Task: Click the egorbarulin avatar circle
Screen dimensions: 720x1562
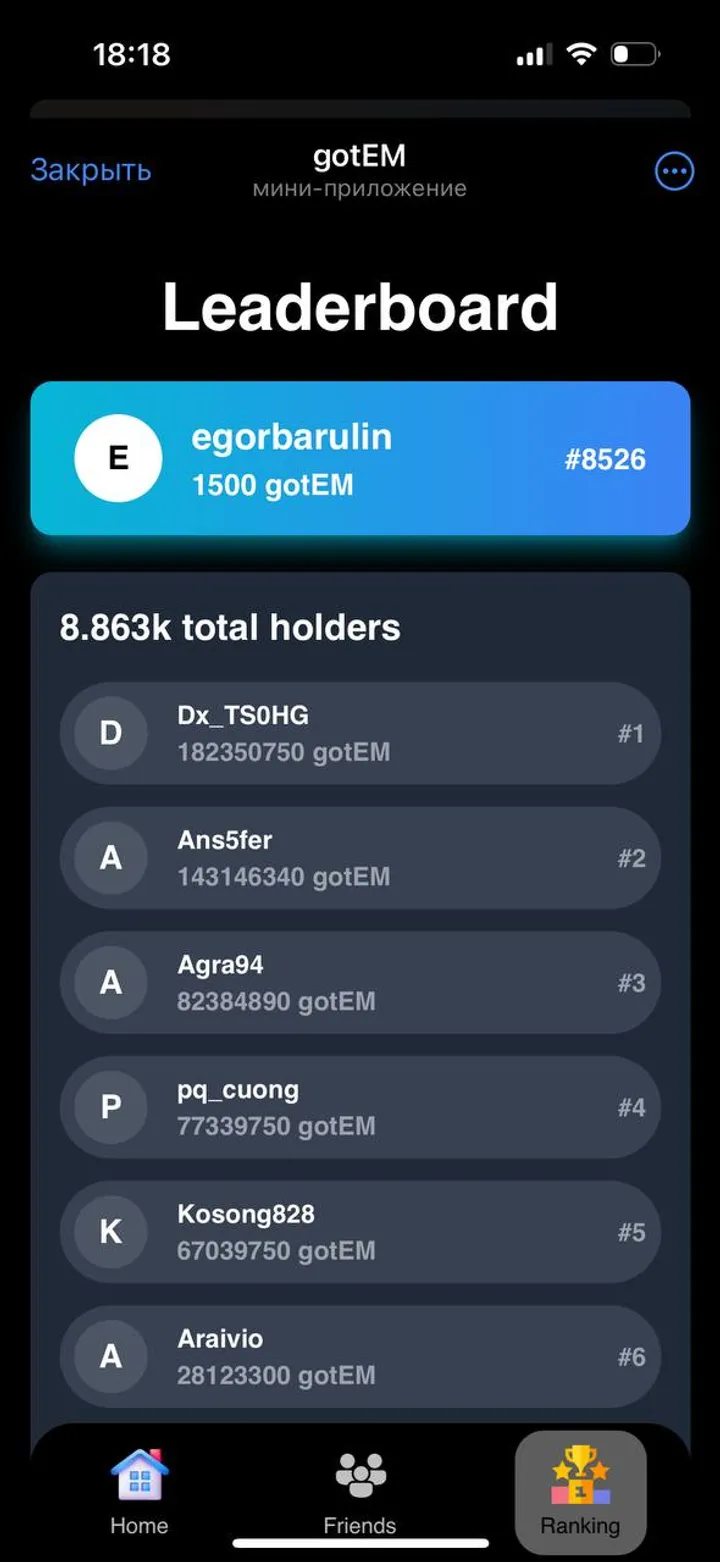Action: pyautogui.click(x=118, y=458)
